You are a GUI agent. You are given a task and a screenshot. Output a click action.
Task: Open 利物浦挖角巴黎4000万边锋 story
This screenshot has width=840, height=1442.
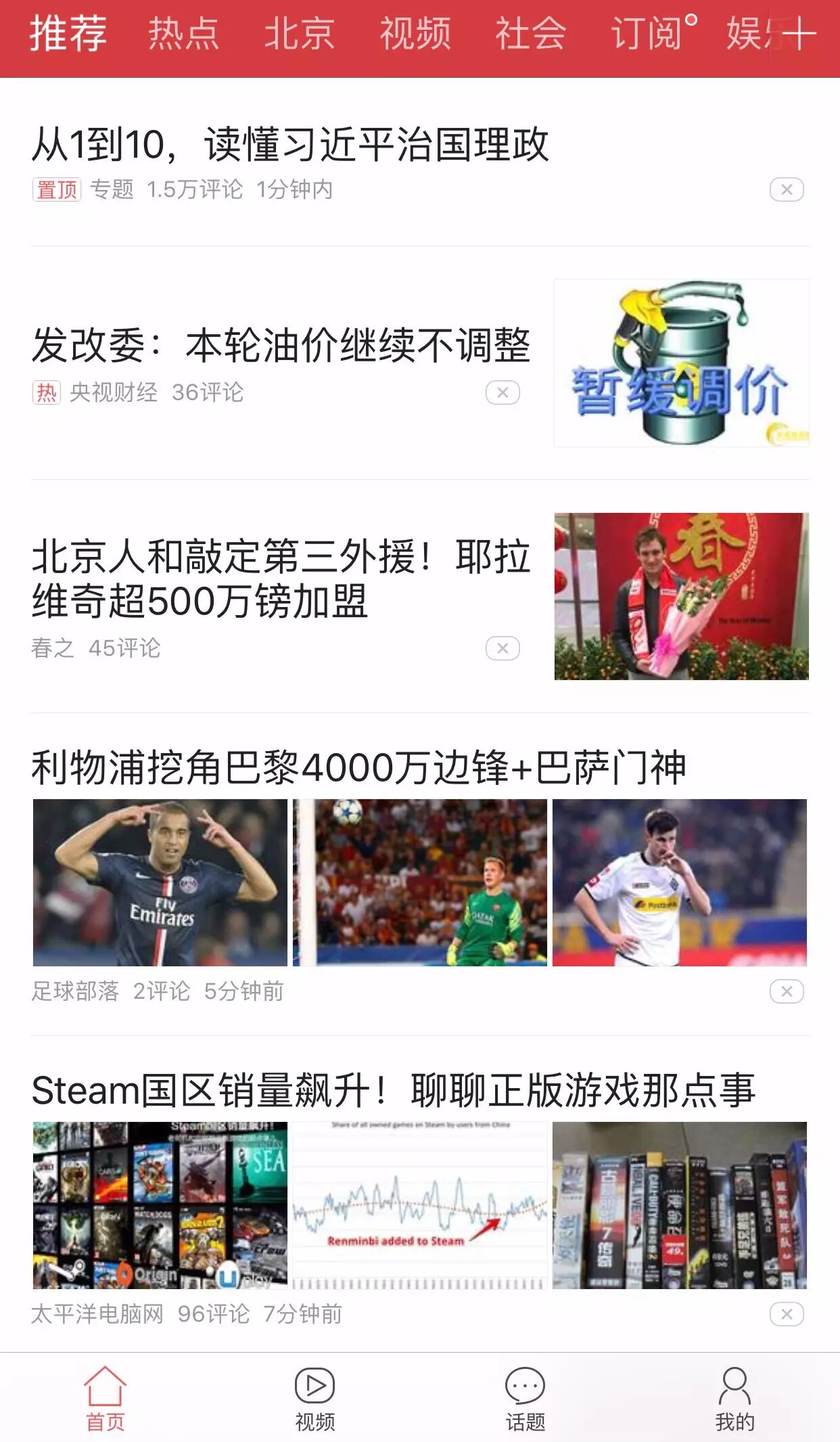(x=358, y=768)
